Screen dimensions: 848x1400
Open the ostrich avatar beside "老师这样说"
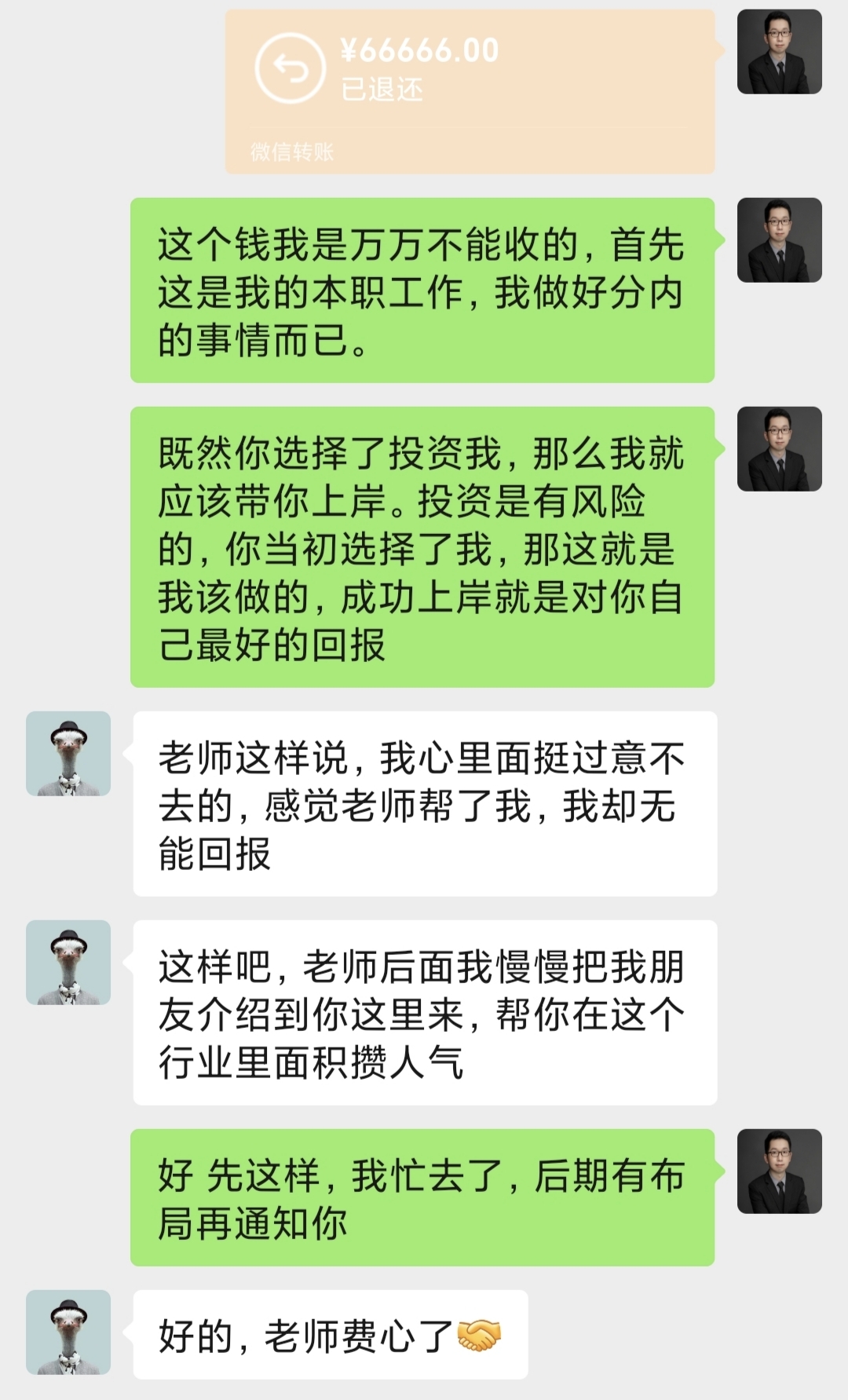(68, 754)
